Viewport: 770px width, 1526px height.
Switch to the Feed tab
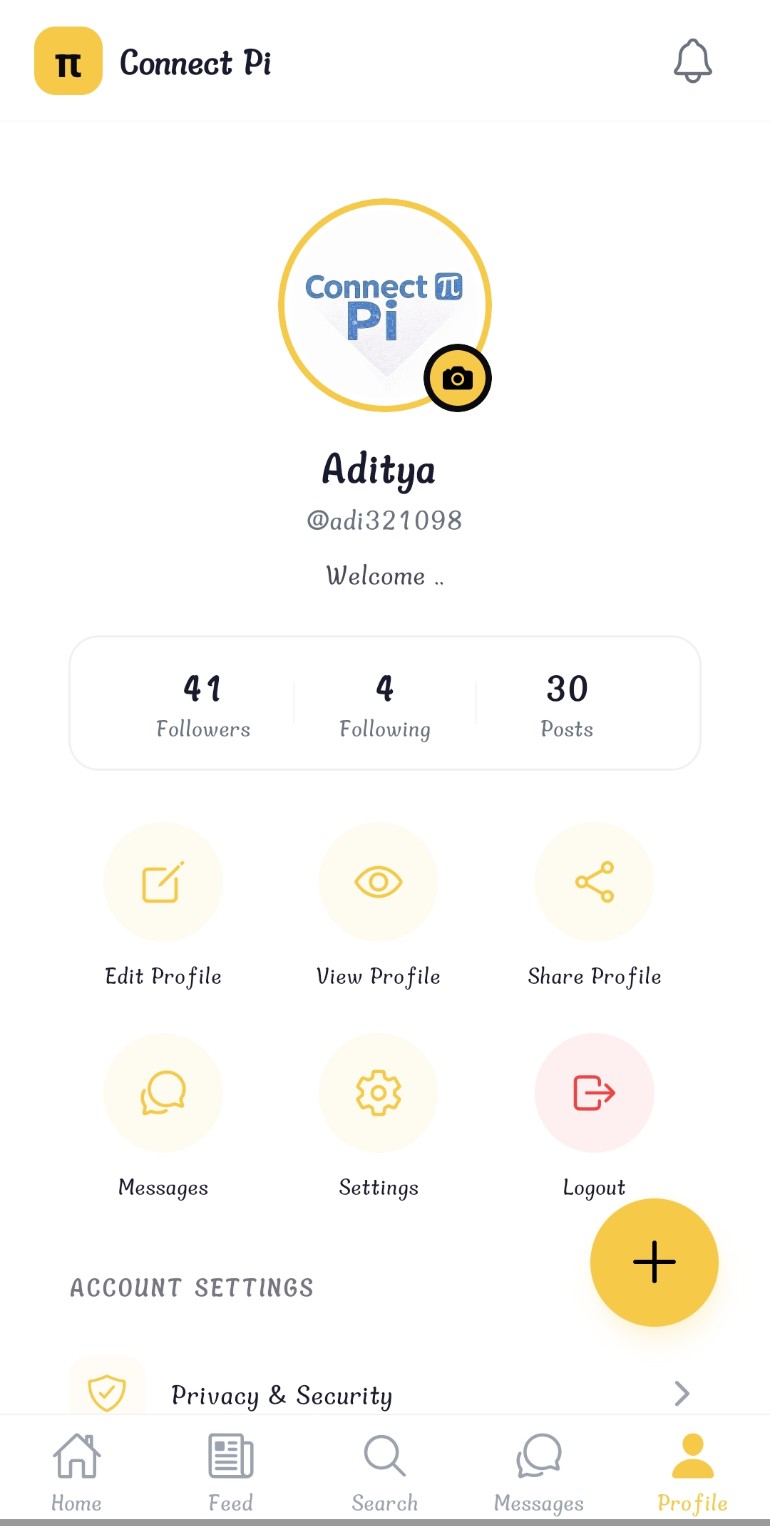click(230, 1471)
